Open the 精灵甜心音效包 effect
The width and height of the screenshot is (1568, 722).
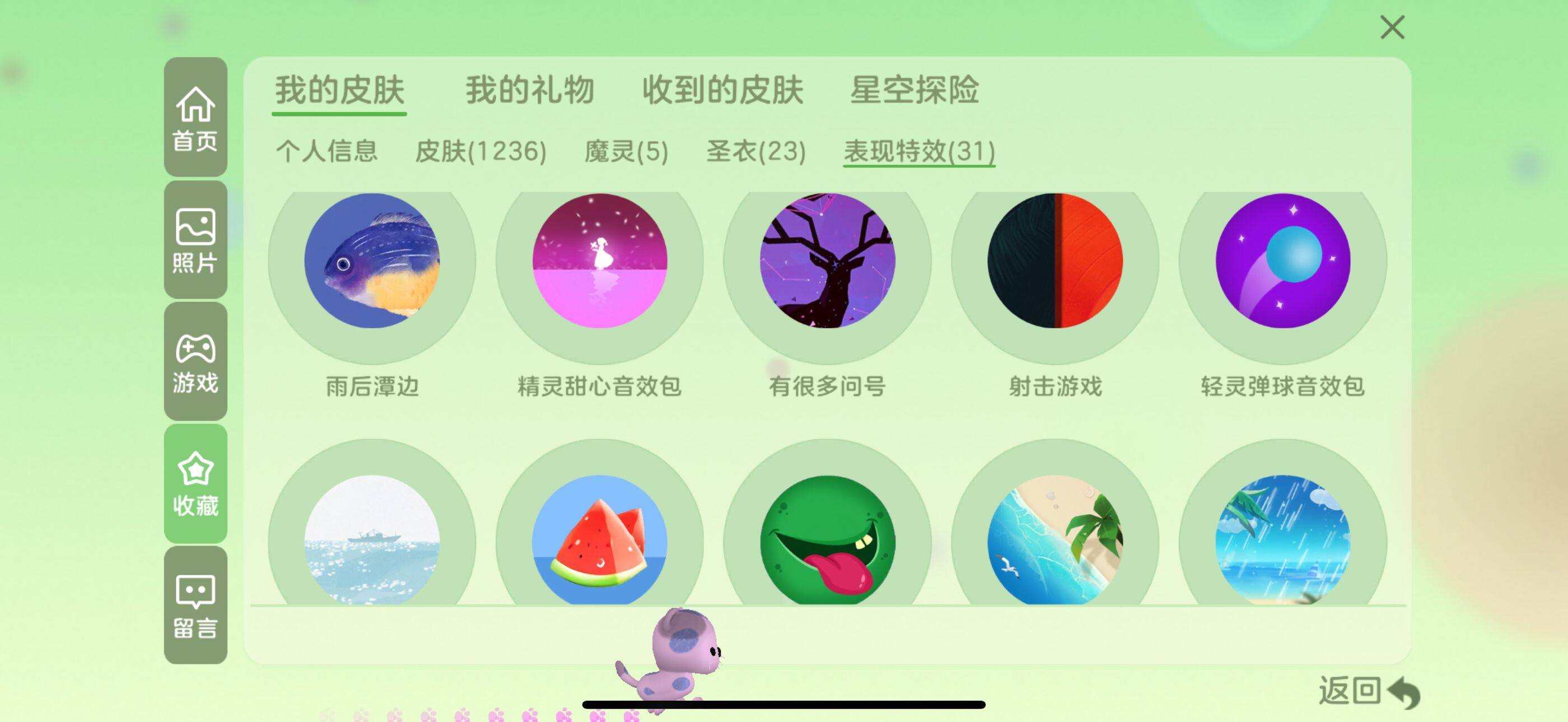click(600, 262)
